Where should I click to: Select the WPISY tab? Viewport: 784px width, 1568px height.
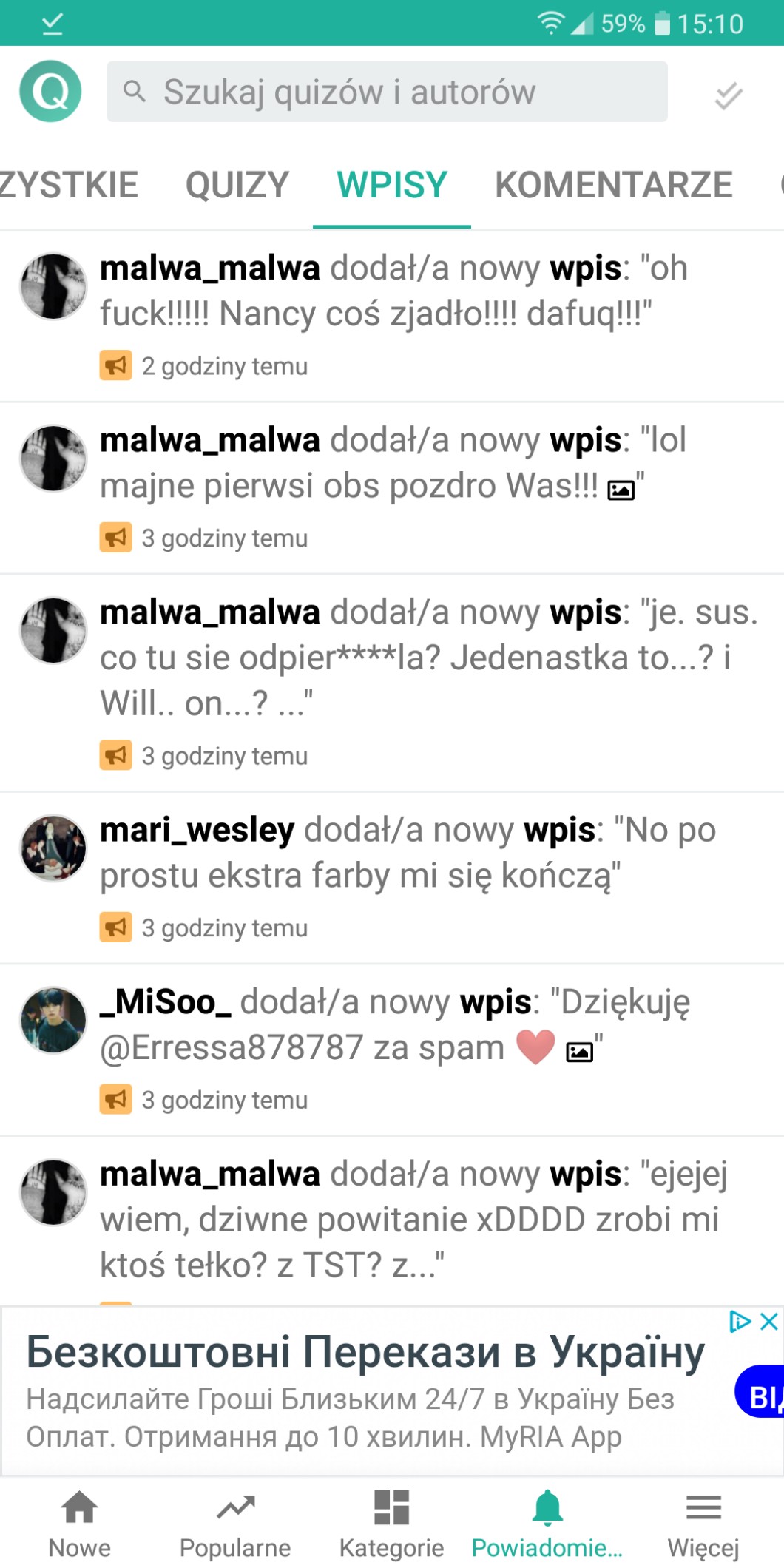point(392,185)
